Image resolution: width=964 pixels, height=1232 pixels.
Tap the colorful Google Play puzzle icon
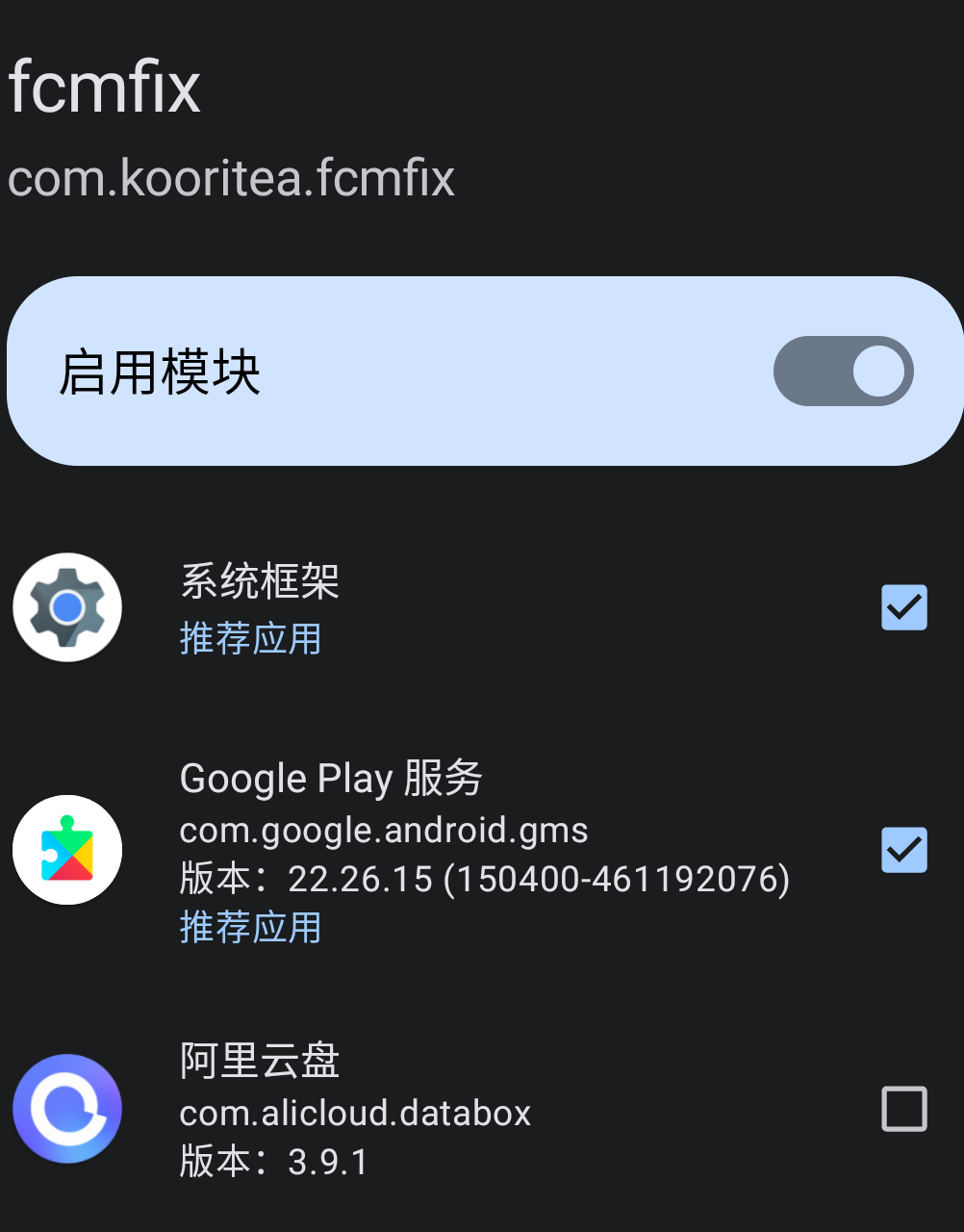coord(66,850)
